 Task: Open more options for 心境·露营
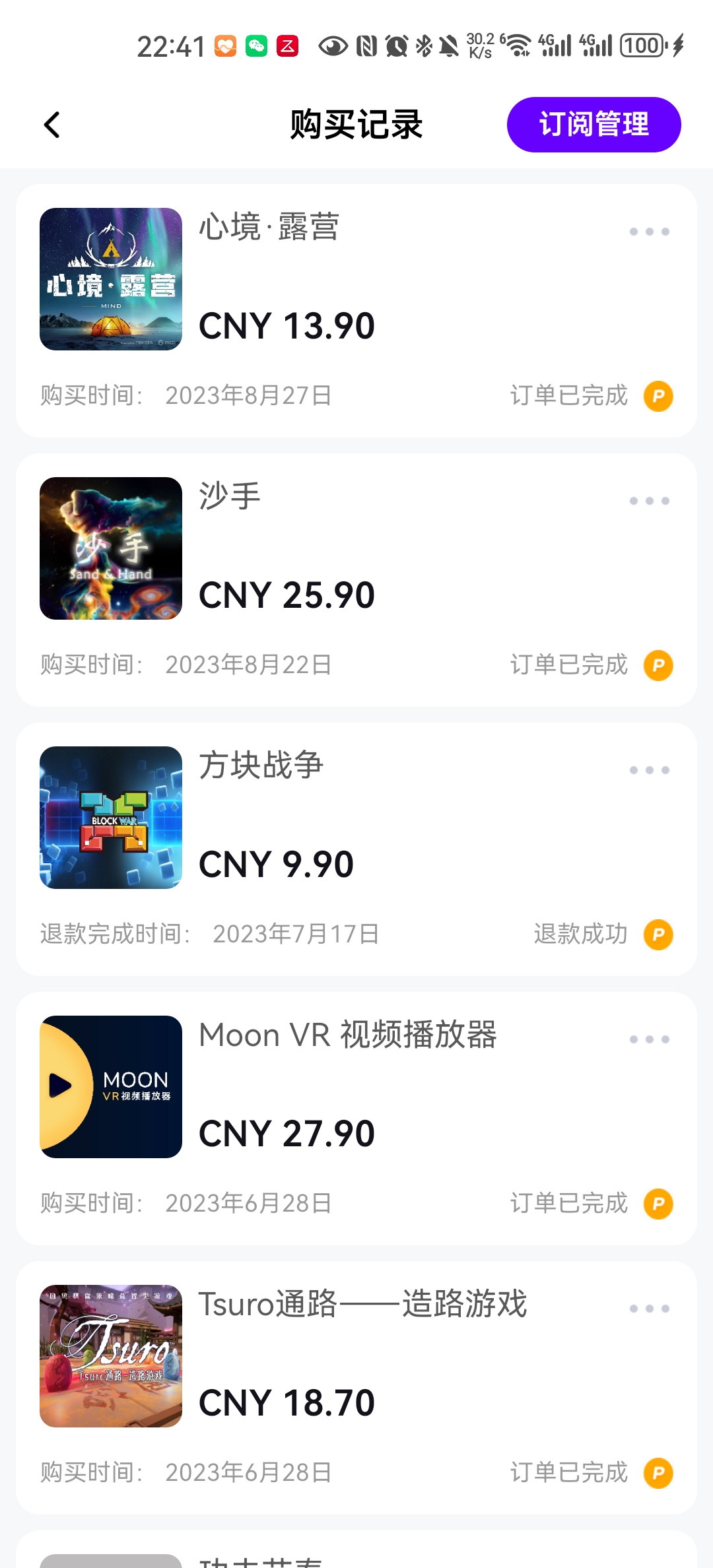click(x=650, y=231)
